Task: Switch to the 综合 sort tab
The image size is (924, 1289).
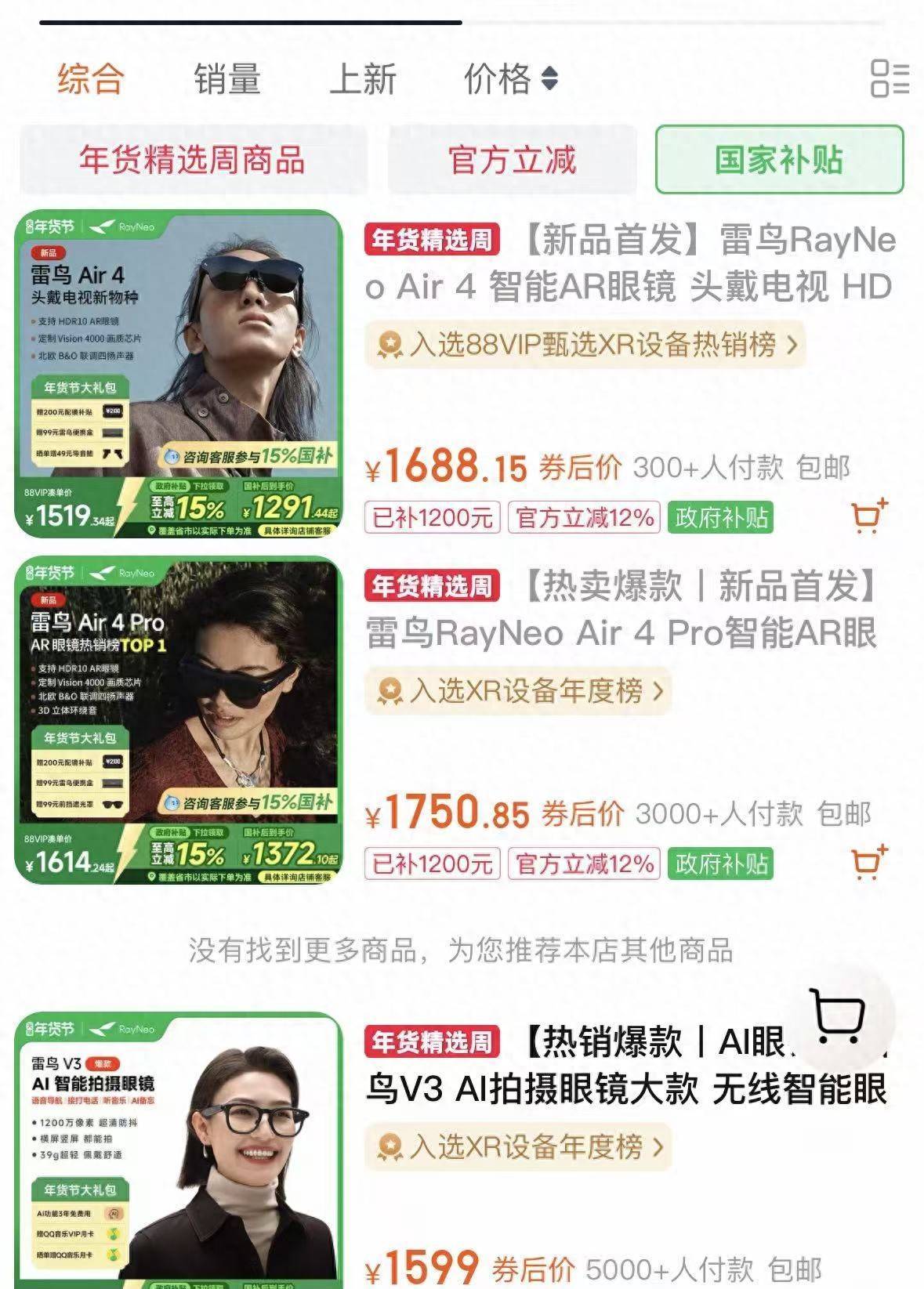Action: point(90,79)
